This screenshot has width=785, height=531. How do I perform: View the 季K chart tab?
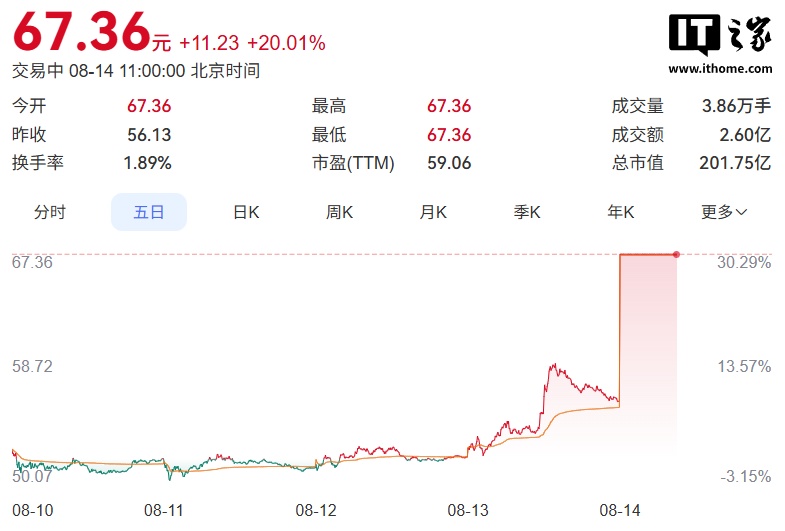(x=527, y=212)
